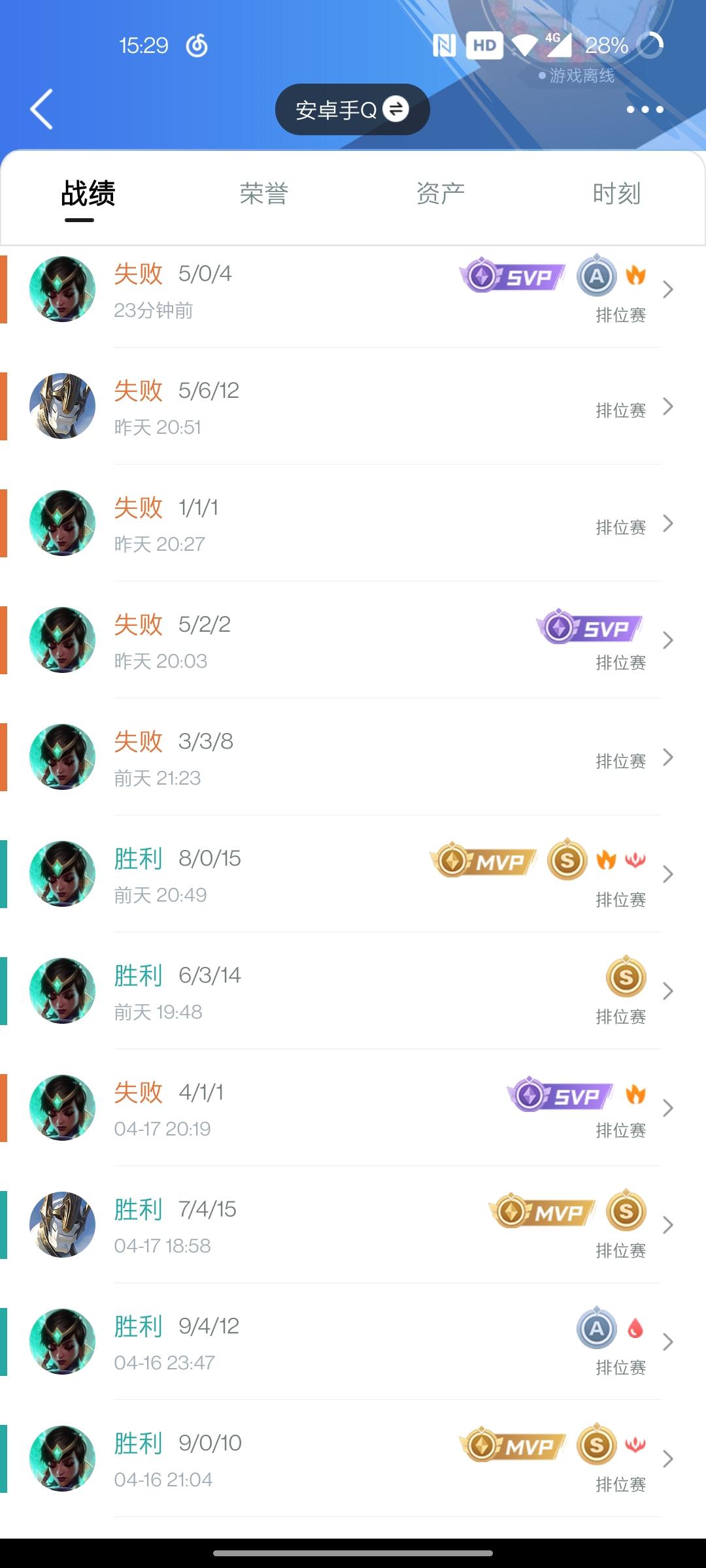View the 3/3/8 match from 前天 21:23
The height and width of the screenshot is (1568, 706).
click(x=353, y=758)
